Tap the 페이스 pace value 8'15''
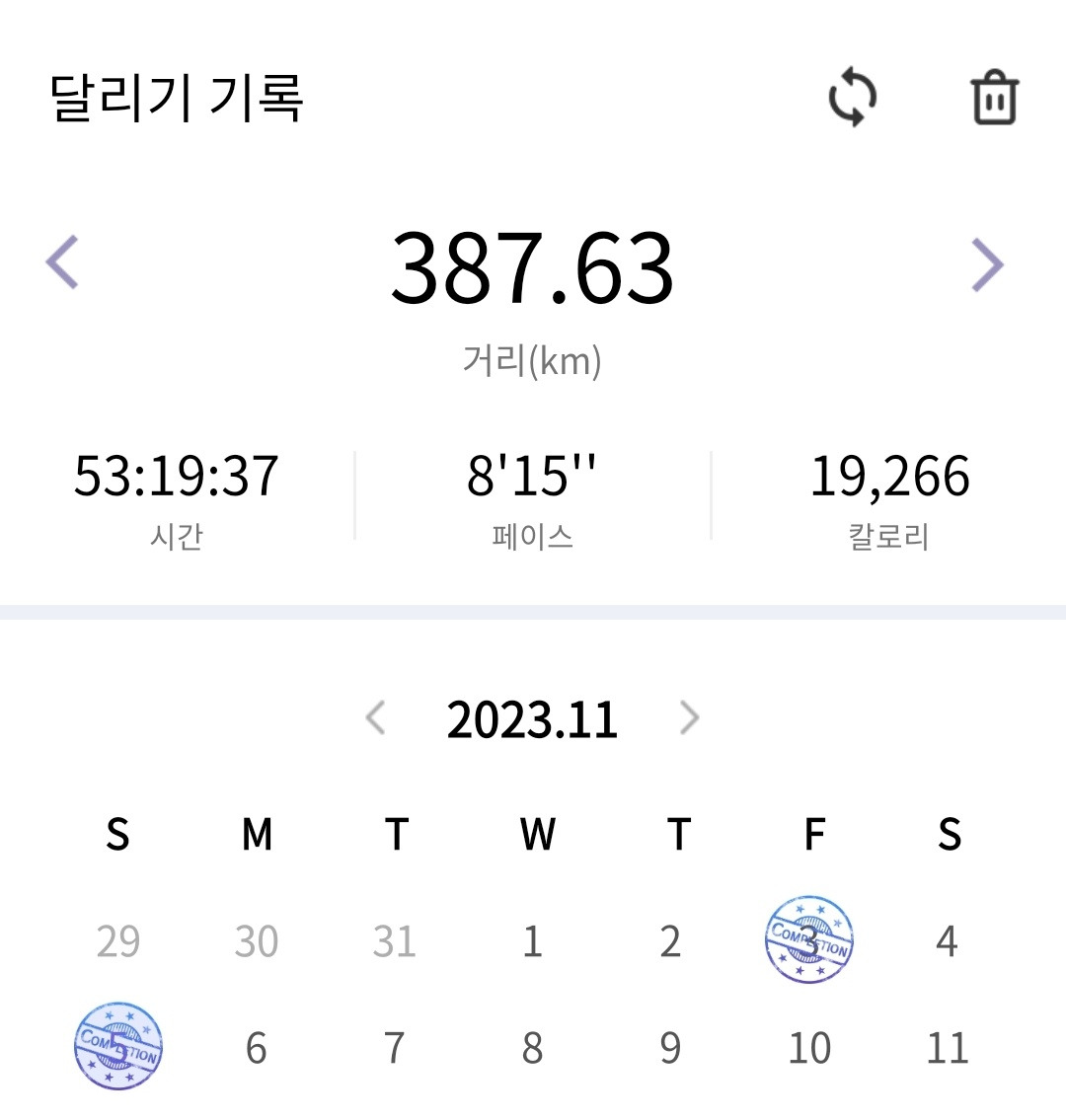The image size is (1066, 1120). tap(533, 478)
